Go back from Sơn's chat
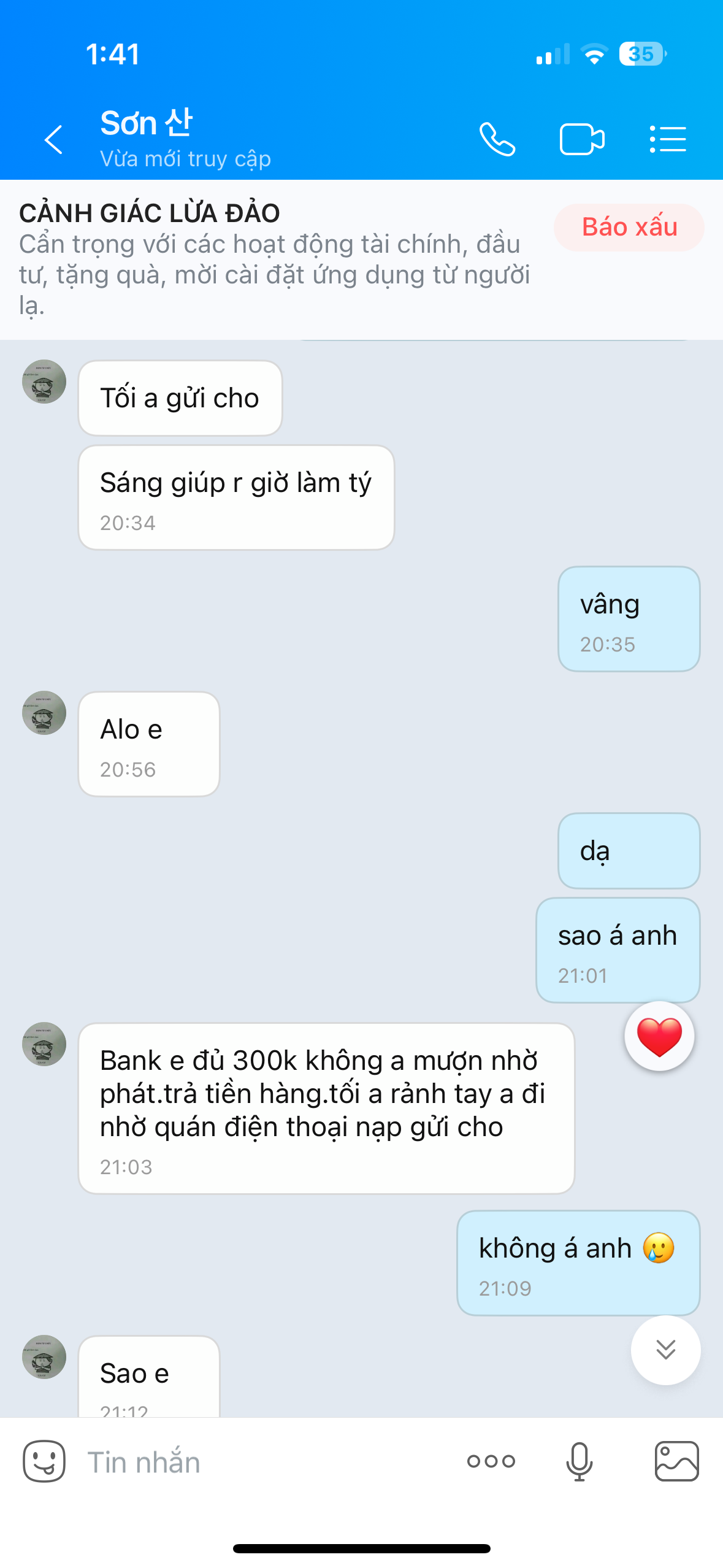Viewport: 723px width, 1568px height. 54,140
